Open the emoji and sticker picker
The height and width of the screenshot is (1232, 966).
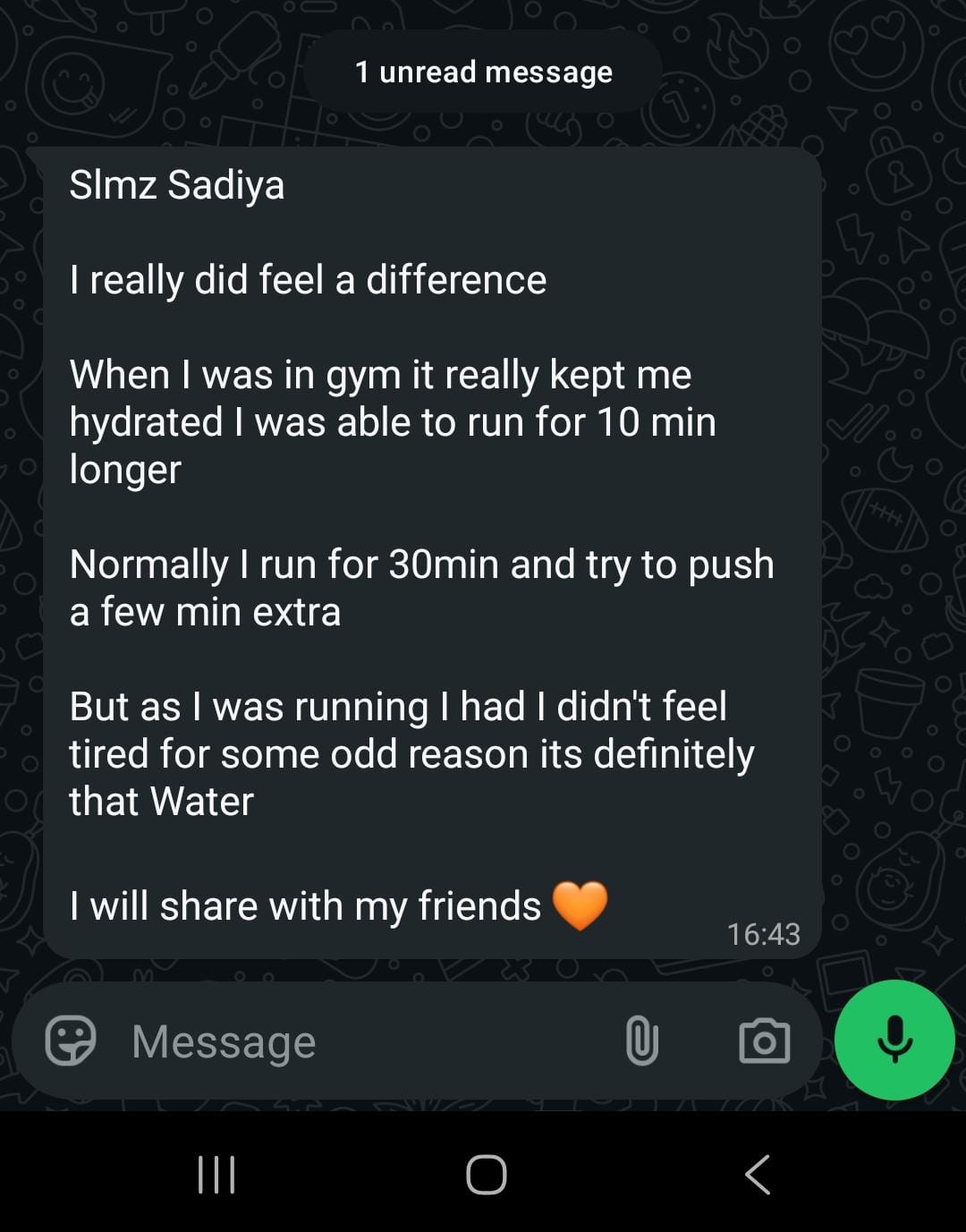[70, 1041]
